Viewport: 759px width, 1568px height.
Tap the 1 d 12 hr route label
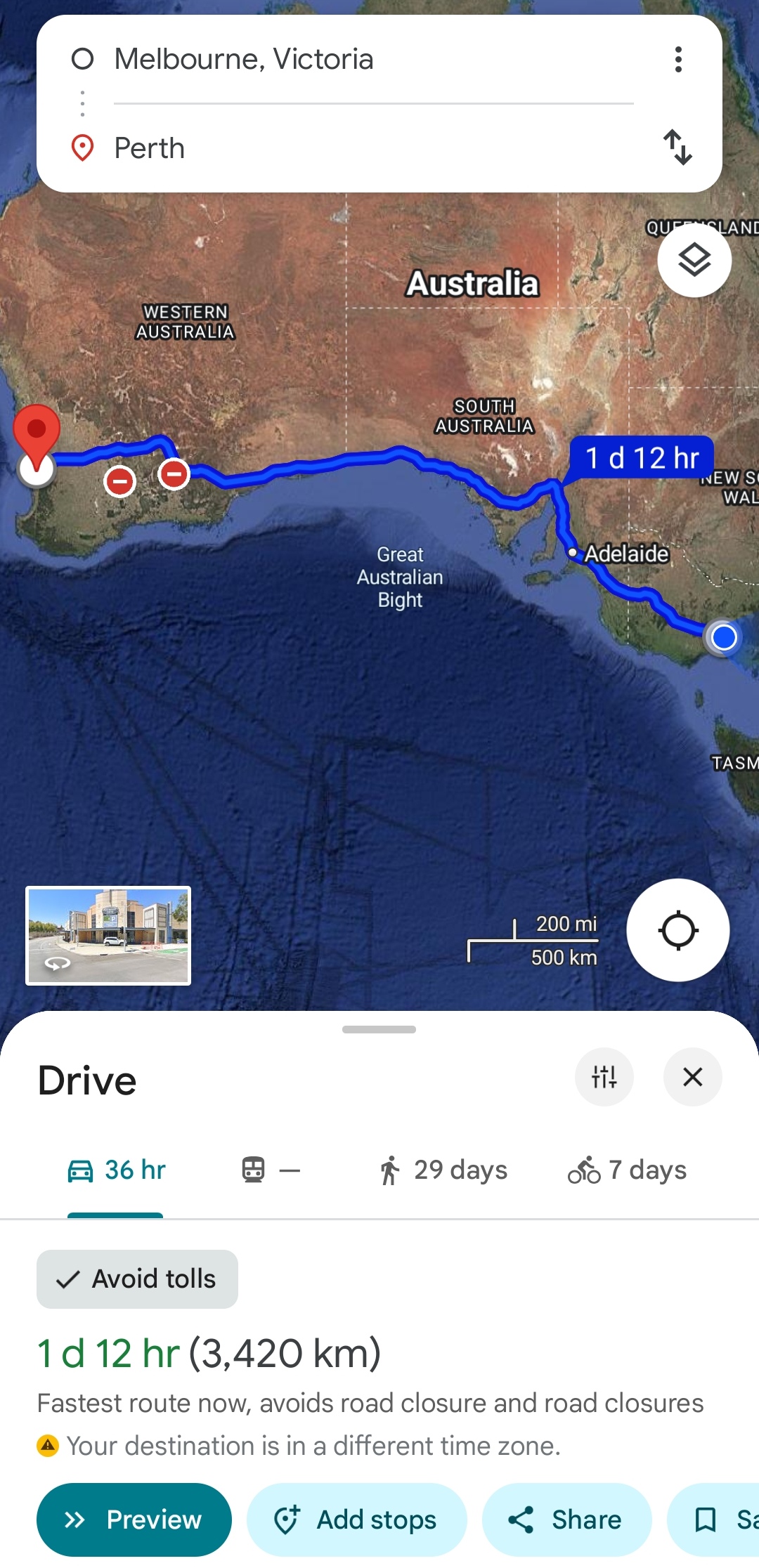point(641,458)
